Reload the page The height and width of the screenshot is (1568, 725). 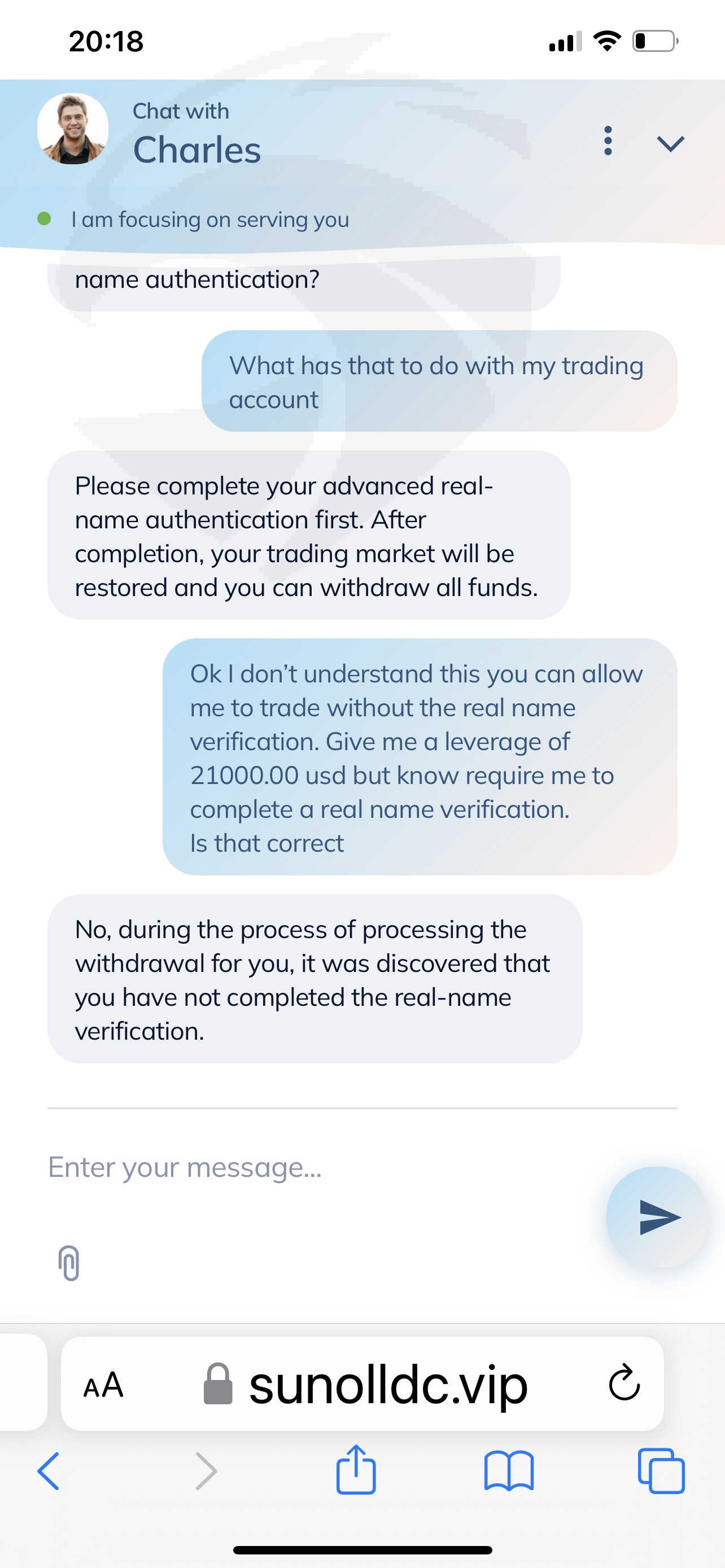click(624, 1383)
